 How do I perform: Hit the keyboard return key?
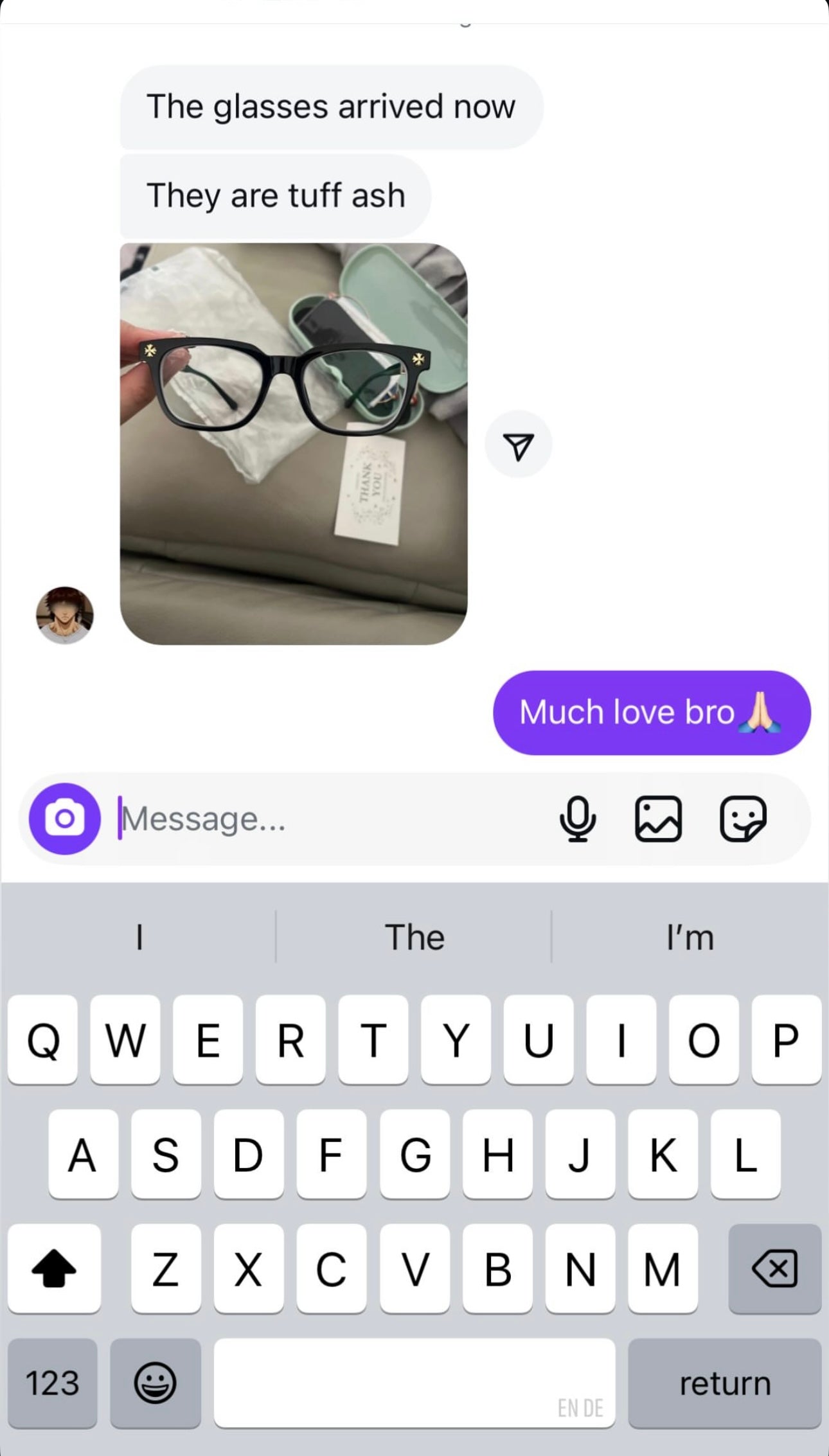pos(724,1383)
